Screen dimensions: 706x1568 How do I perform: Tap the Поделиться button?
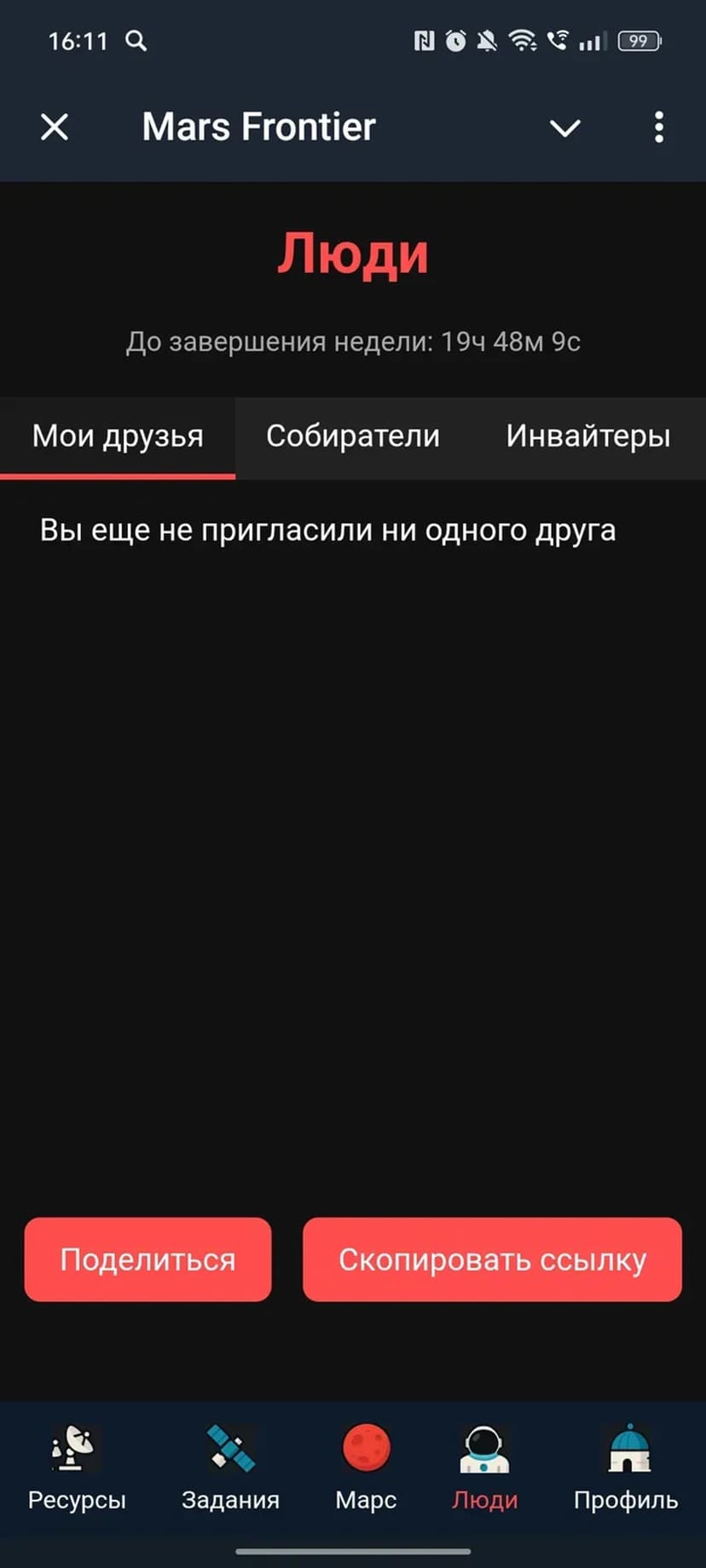click(148, 1260)
